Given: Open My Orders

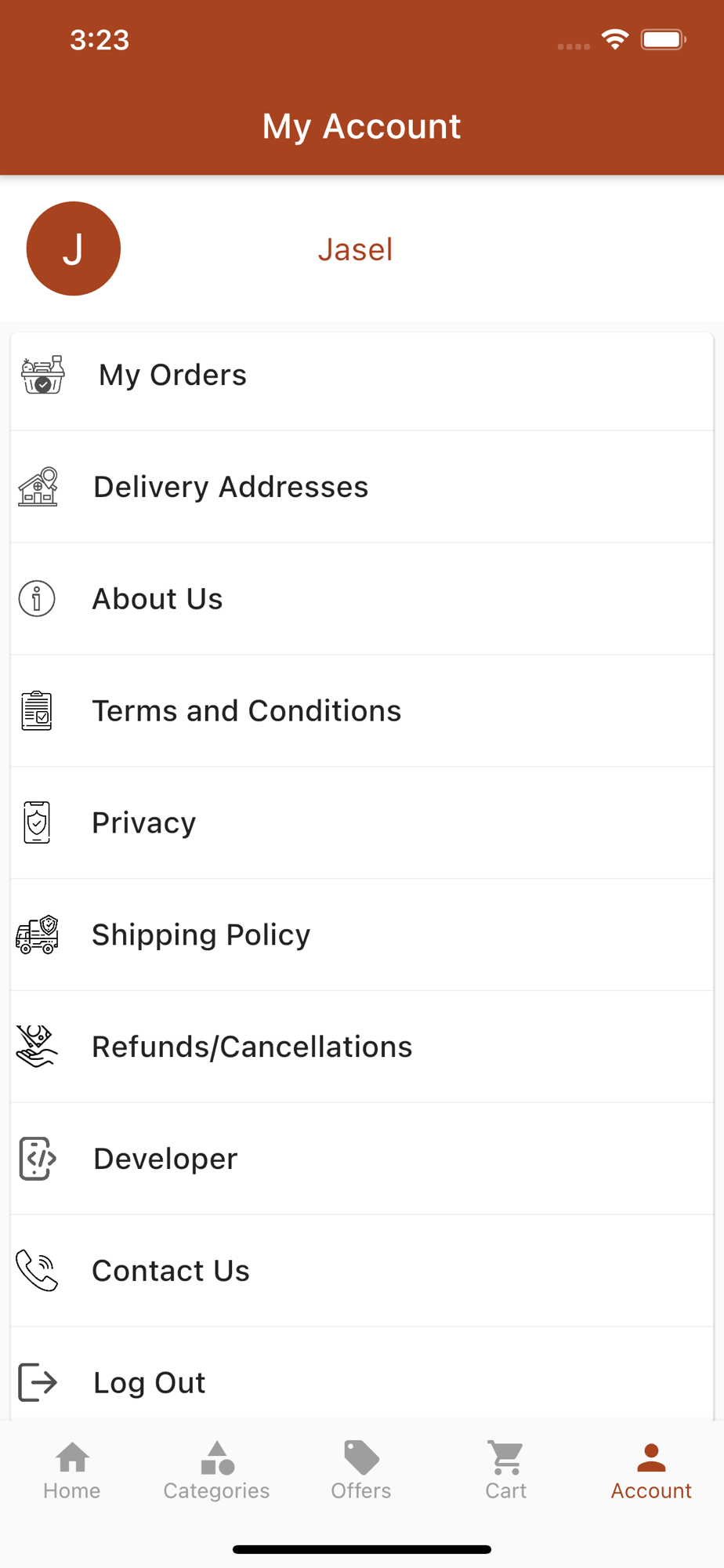Looking at the screenshot, I should tap(361, 376).
